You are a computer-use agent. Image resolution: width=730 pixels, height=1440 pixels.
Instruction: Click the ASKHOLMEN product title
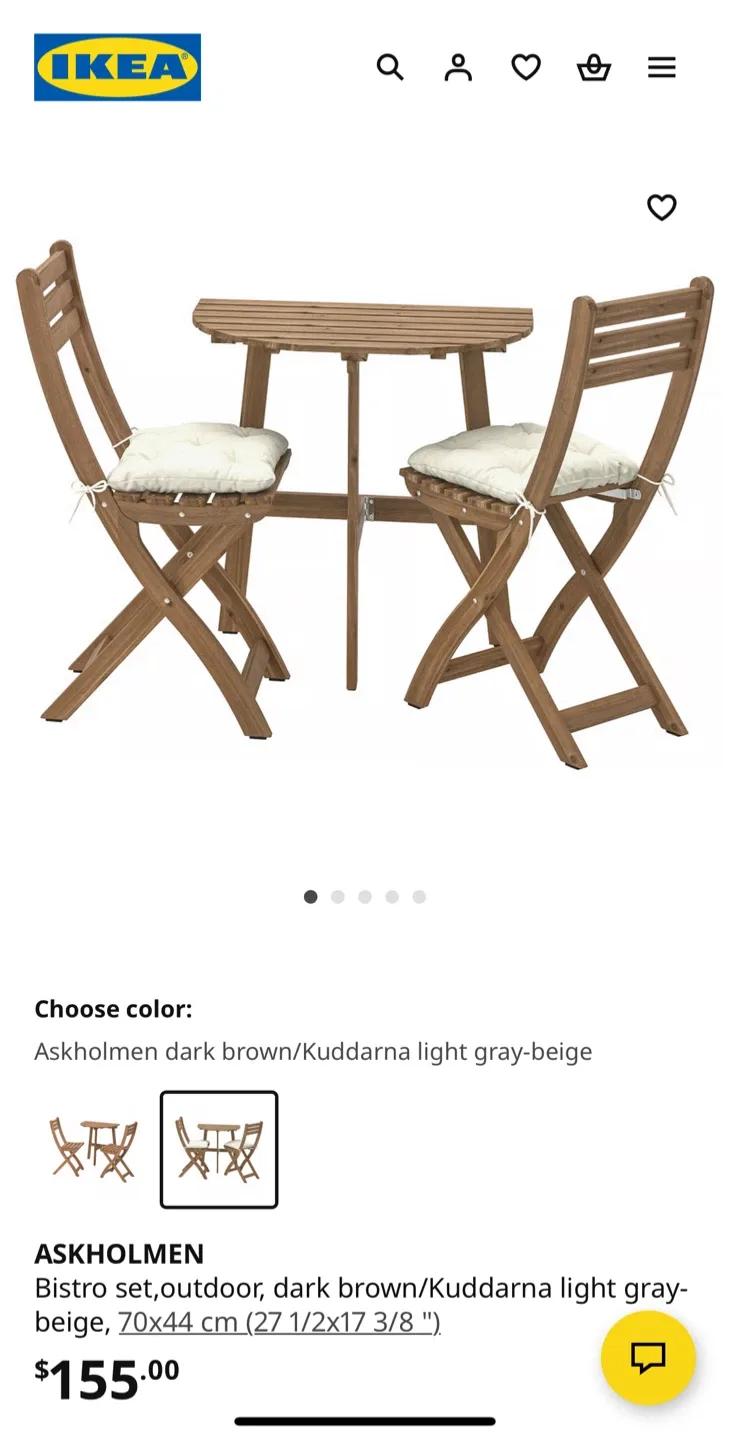(x=118, y=1253)
